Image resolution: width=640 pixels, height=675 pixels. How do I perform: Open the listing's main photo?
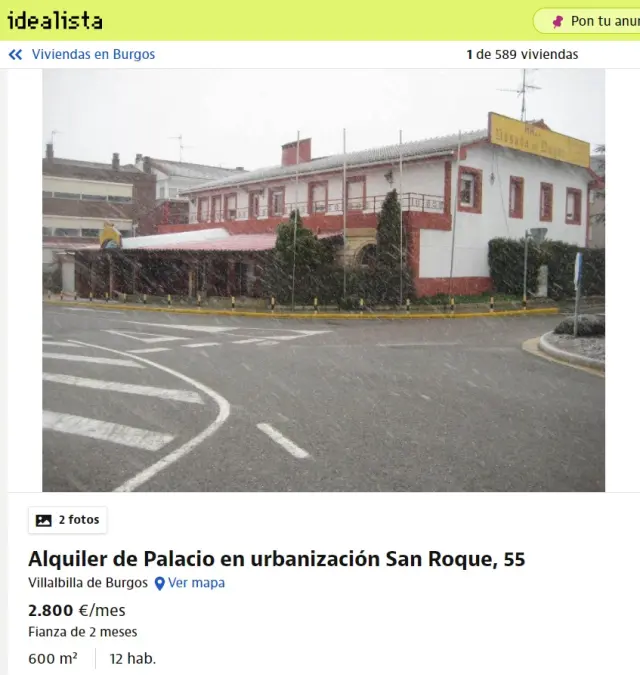click(323, 280)
